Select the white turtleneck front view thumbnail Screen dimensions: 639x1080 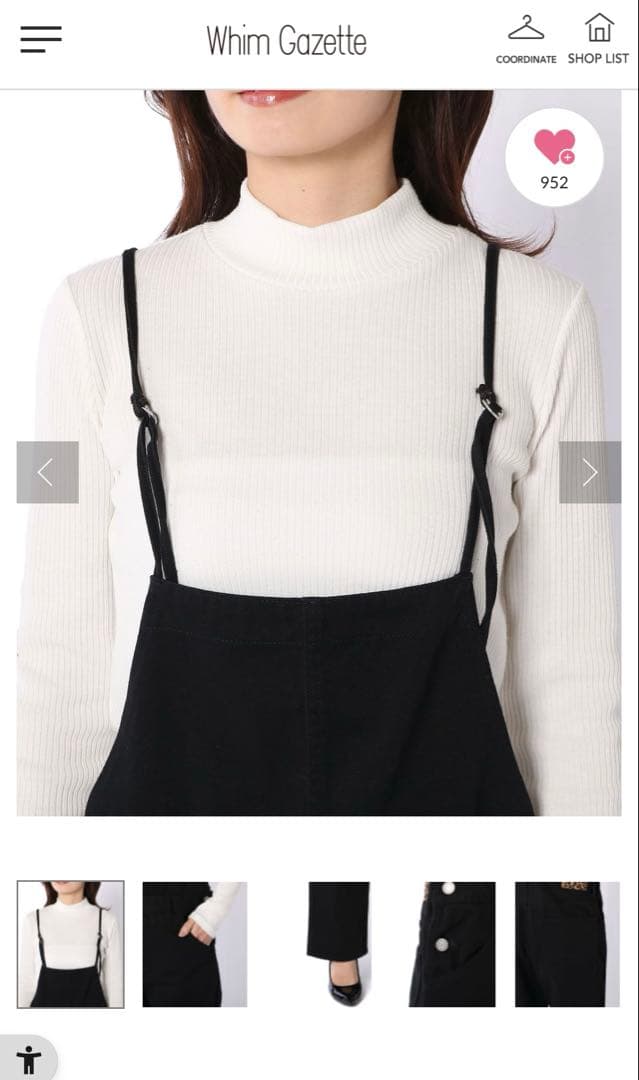click(x=71, y=944)
